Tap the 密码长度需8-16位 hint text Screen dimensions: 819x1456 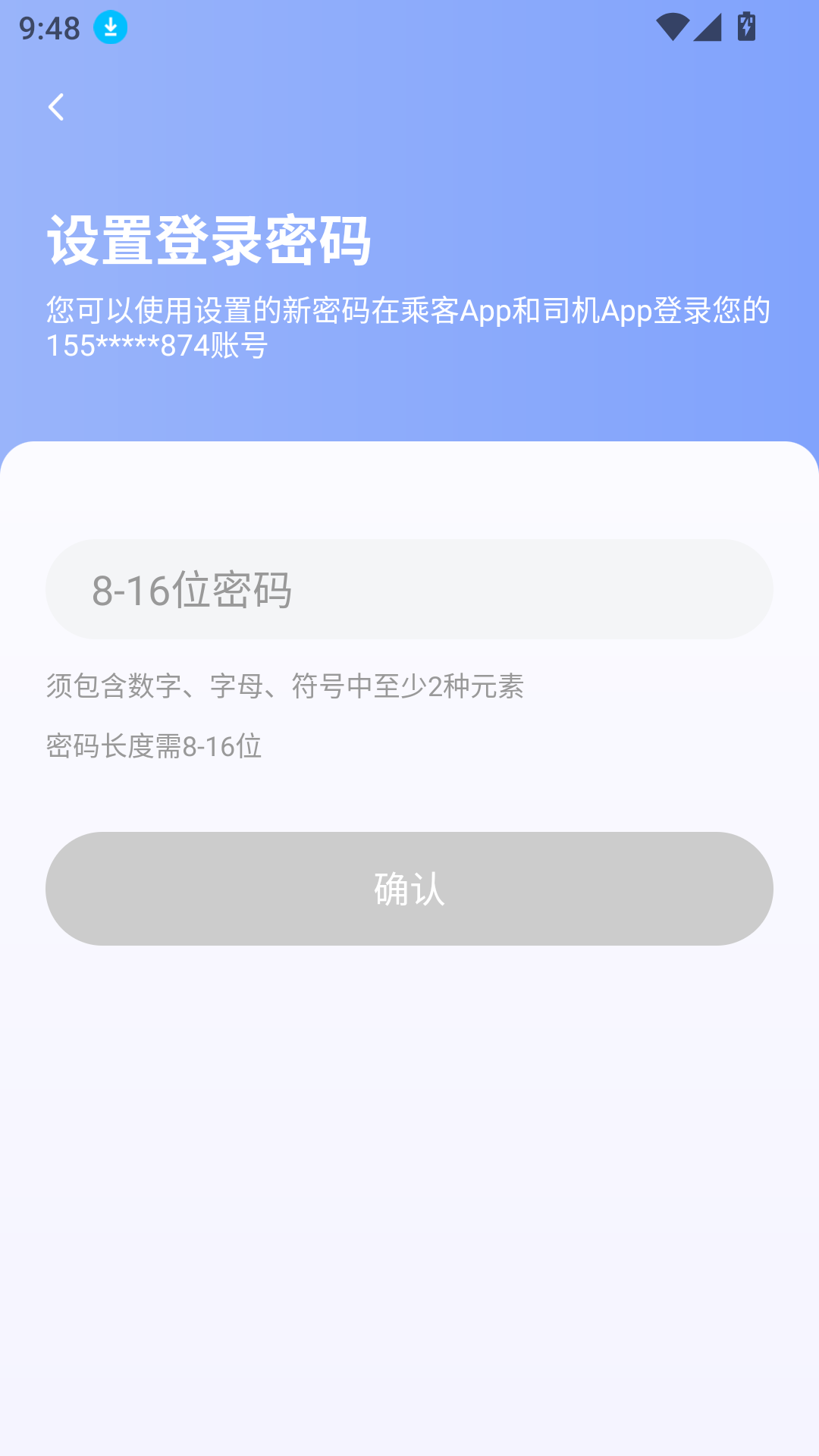click(153, 746)
